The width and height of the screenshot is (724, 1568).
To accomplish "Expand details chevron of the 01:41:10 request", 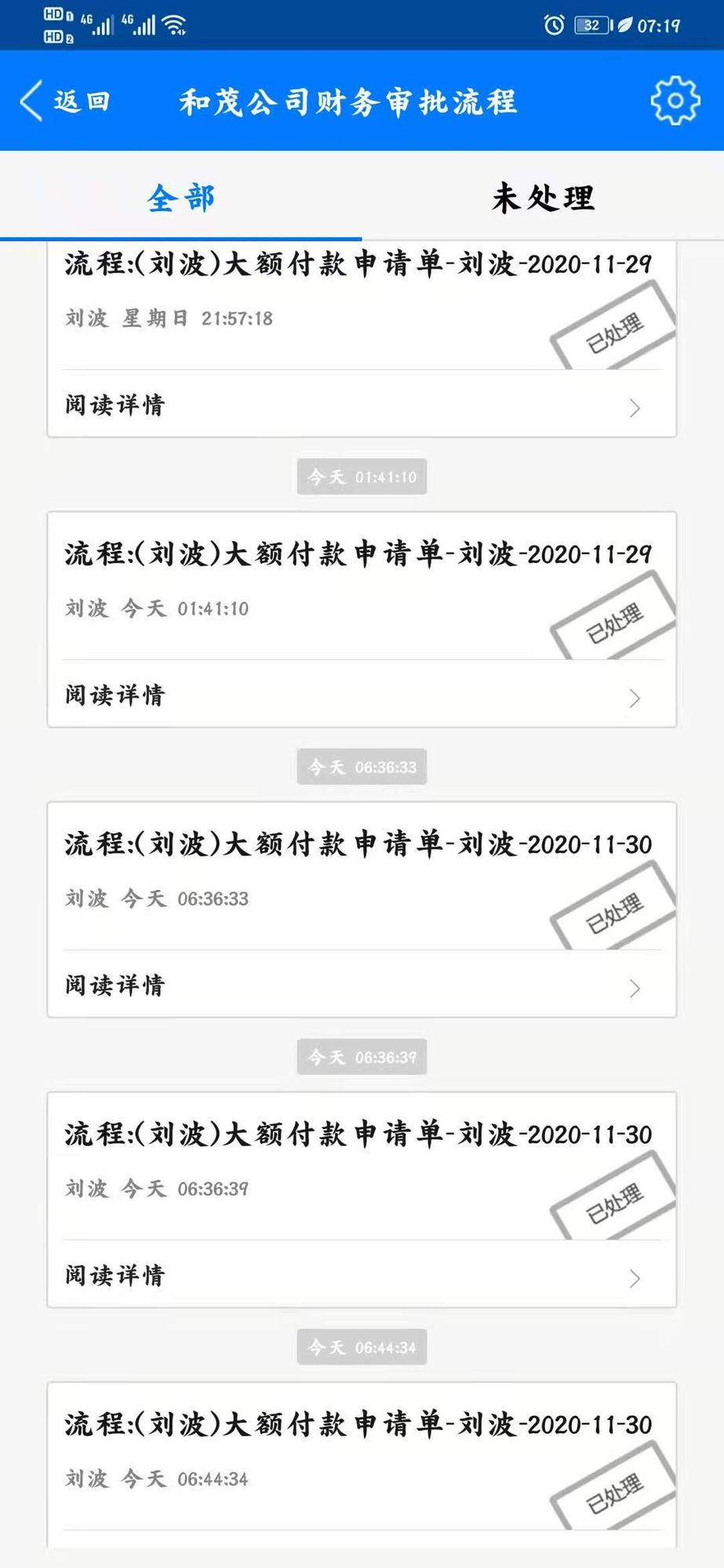I will pyautogui.click(x=634, y=696).
